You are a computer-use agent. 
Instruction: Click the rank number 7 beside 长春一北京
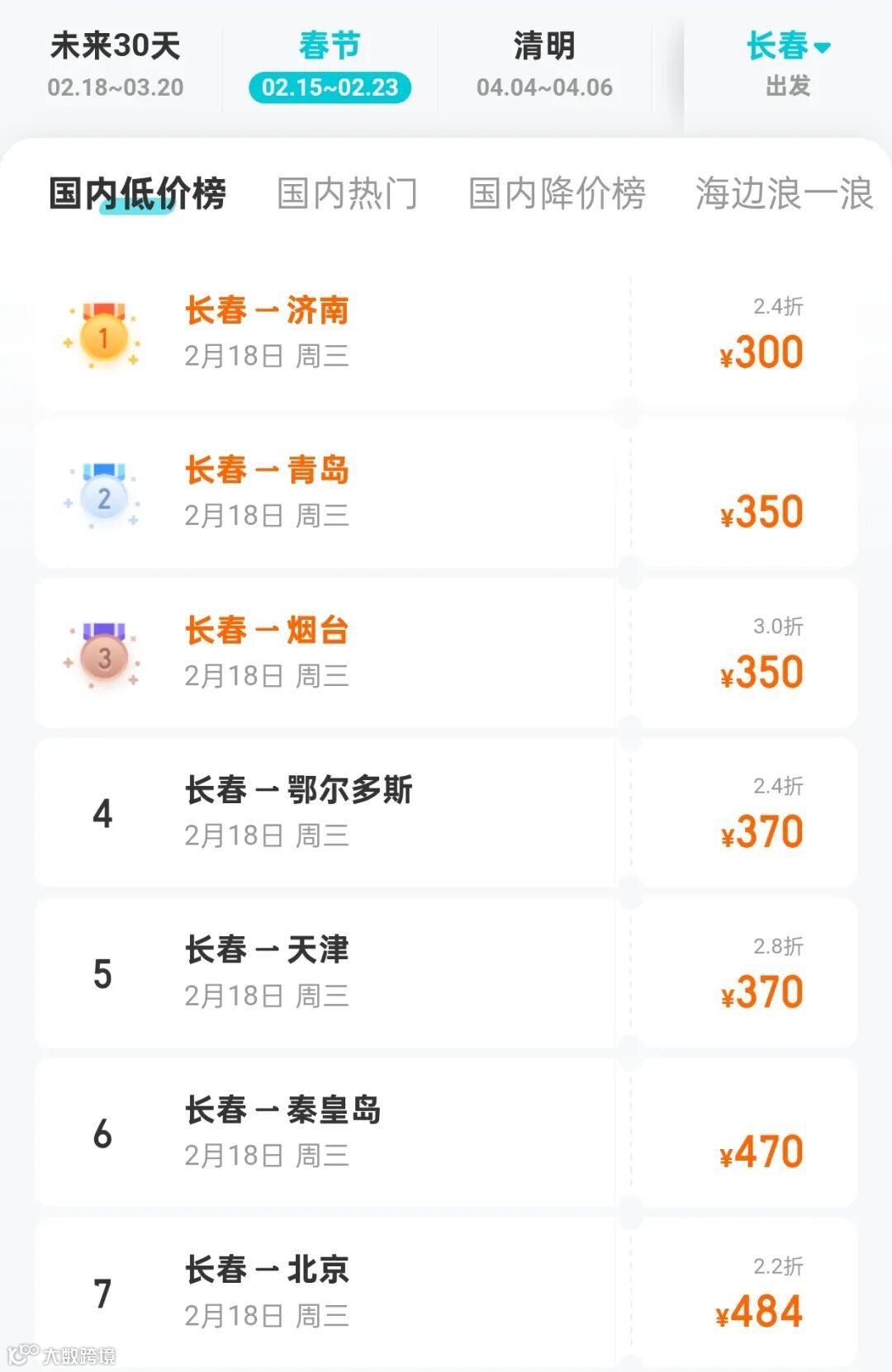click(102, 1294)
